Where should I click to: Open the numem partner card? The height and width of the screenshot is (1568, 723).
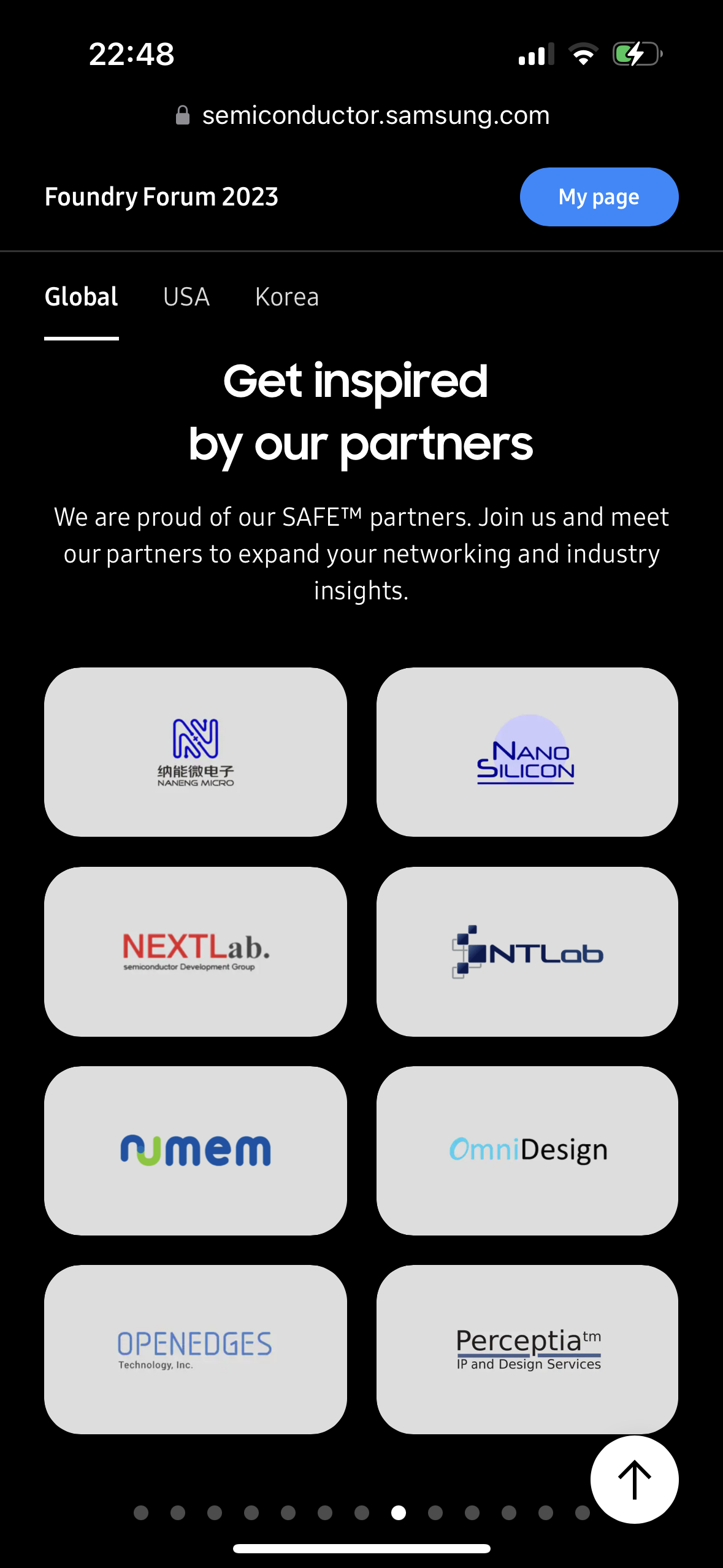coord(196,1151)
